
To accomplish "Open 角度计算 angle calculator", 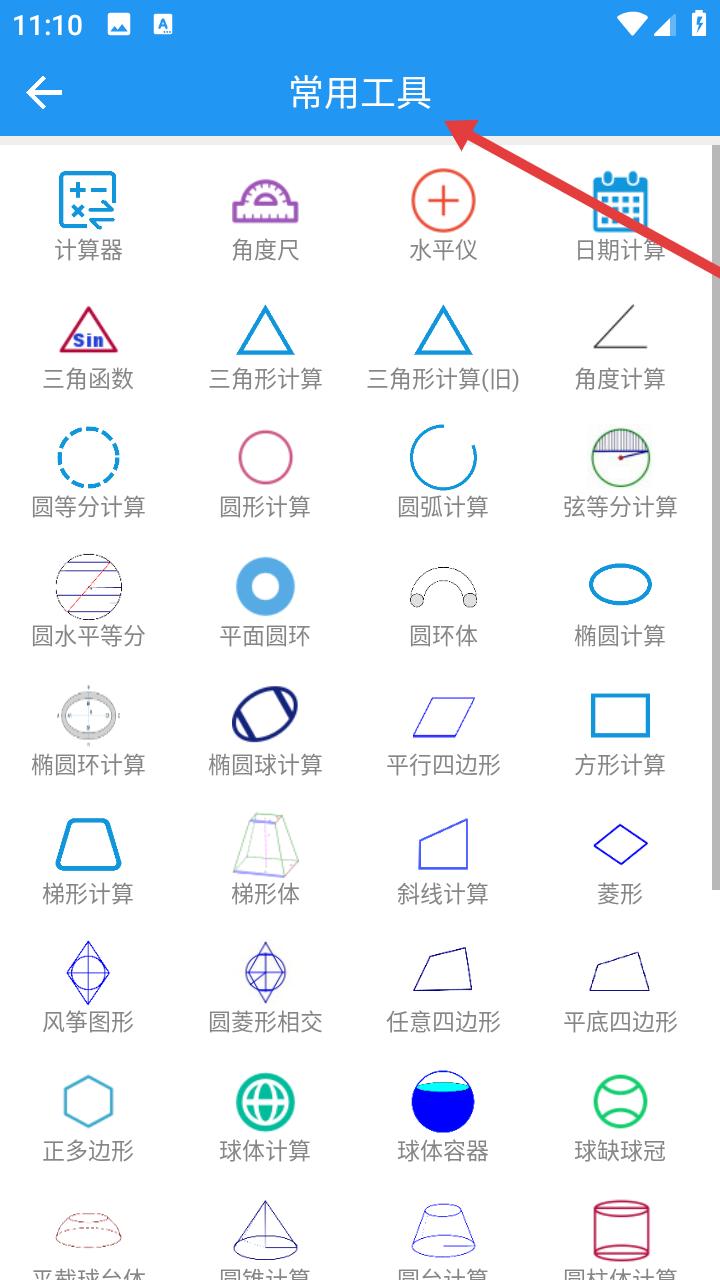I will point(620,345).
